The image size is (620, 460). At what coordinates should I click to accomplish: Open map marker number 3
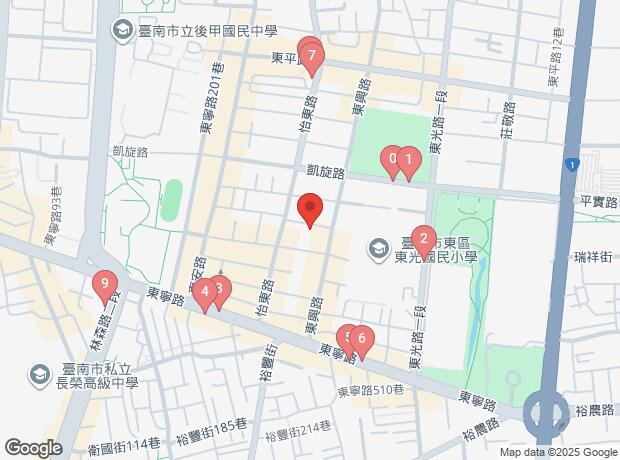click(x=222, y=291)
